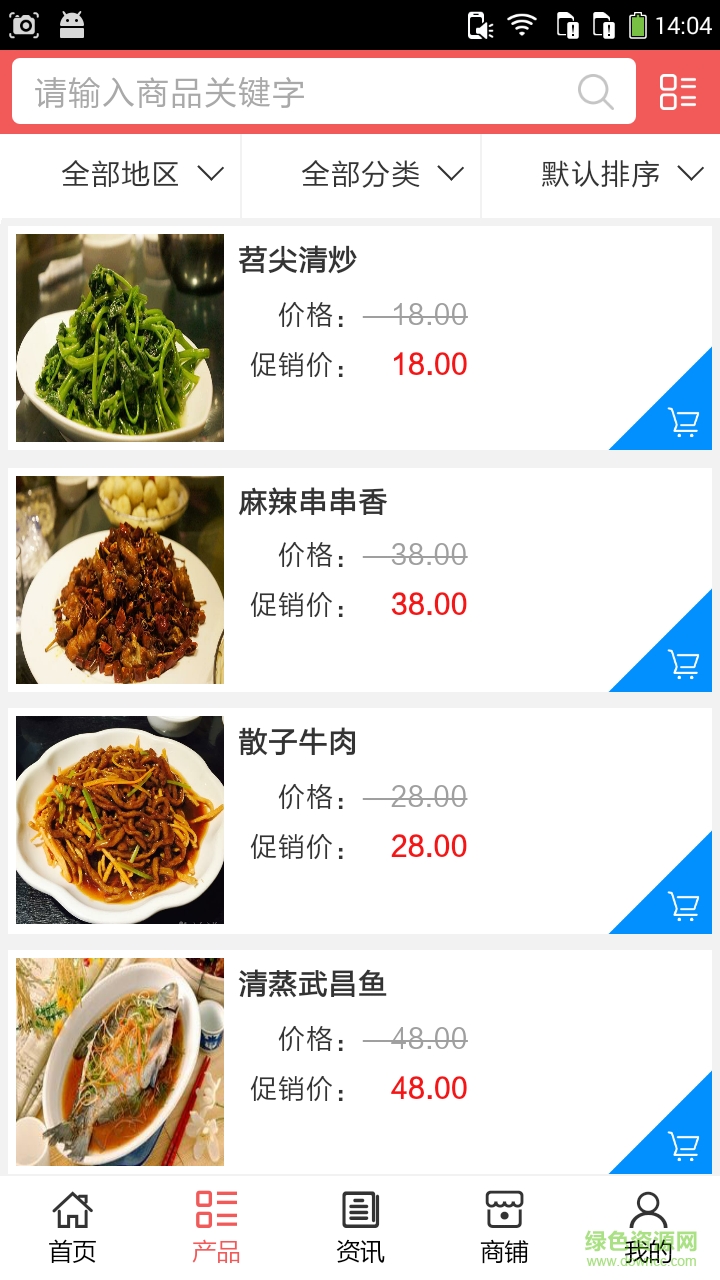Image resolution: width=720 pixels, height=1280 pixels.
Task: Tap the search magnifier icon
Action: click(596, 92)
